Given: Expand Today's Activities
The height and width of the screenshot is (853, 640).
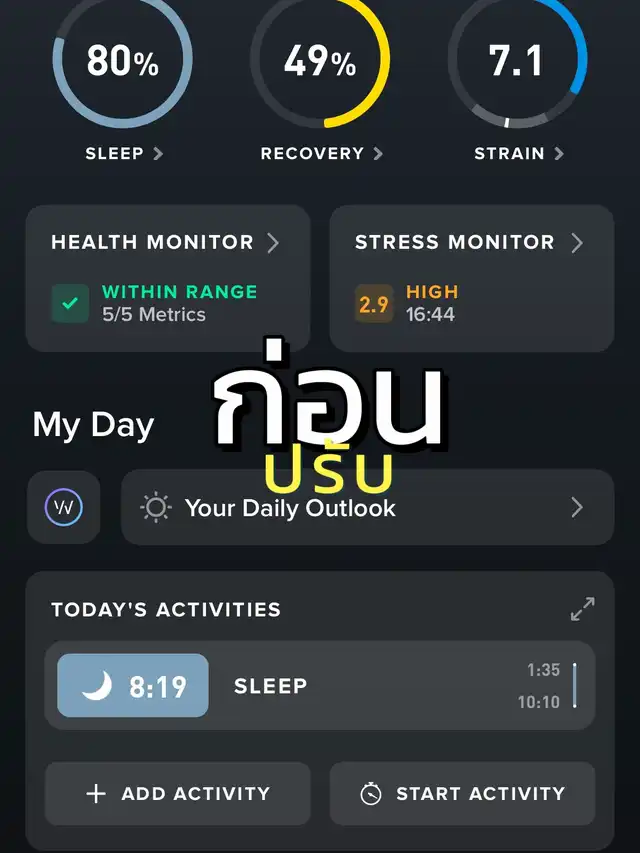Looking at the screenshot, I should click(x=582, y=609).
